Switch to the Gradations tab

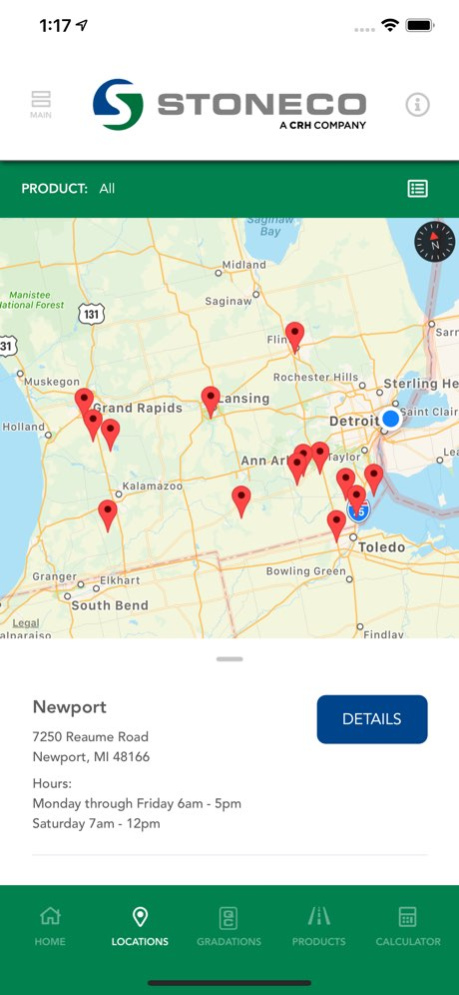229,926
